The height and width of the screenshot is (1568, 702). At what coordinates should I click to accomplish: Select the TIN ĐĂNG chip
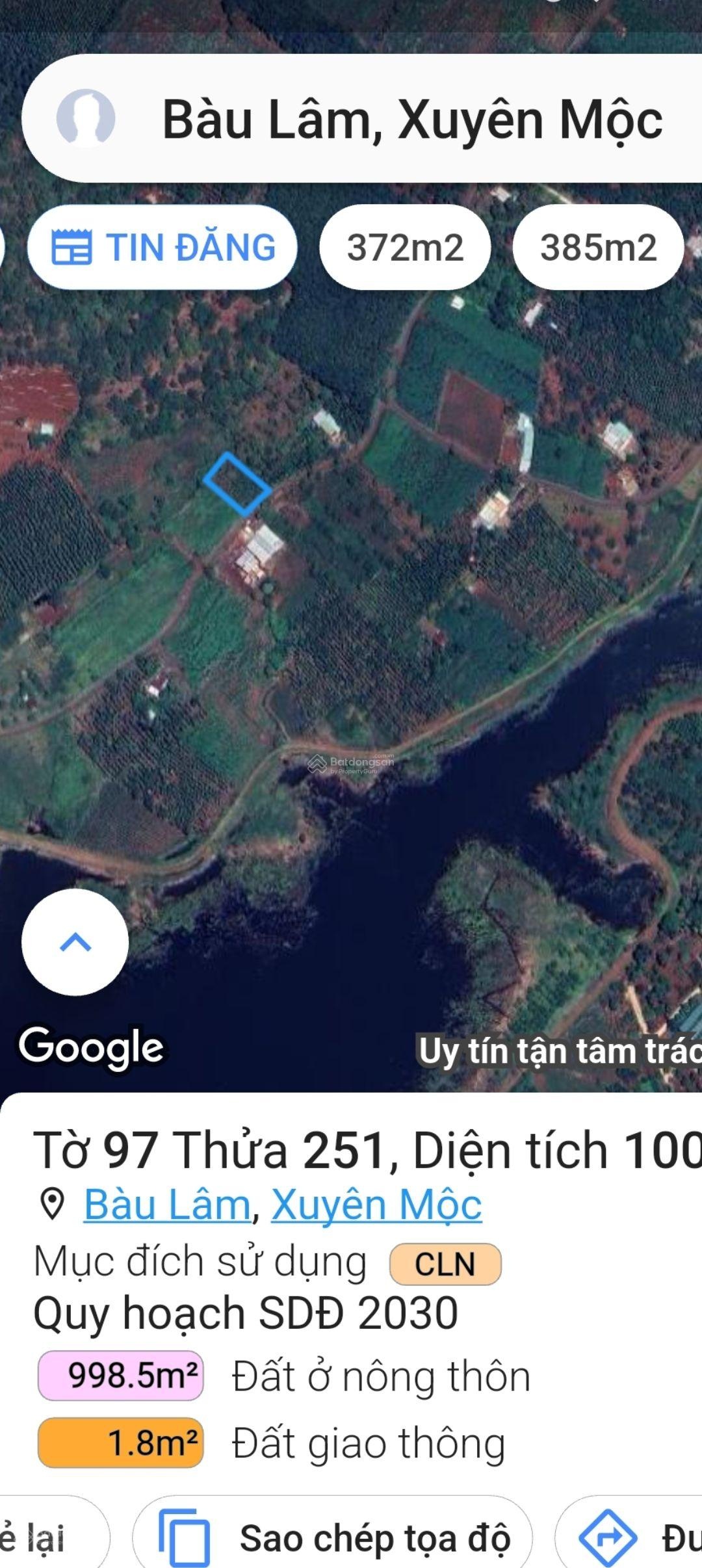[163, 247]
